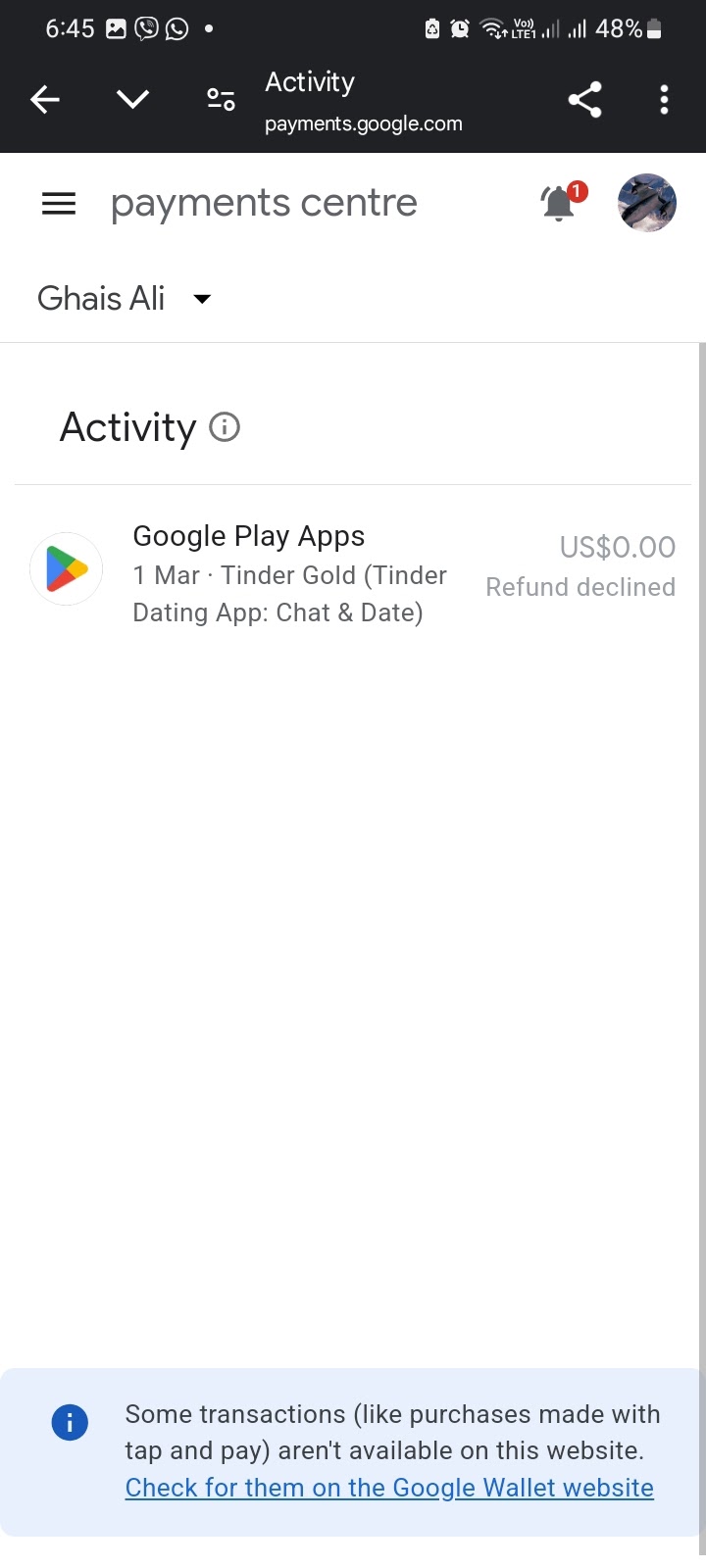Minimize the custom tab with the down chevron
Screen dimensions: 706x1568
click(132, 100)
